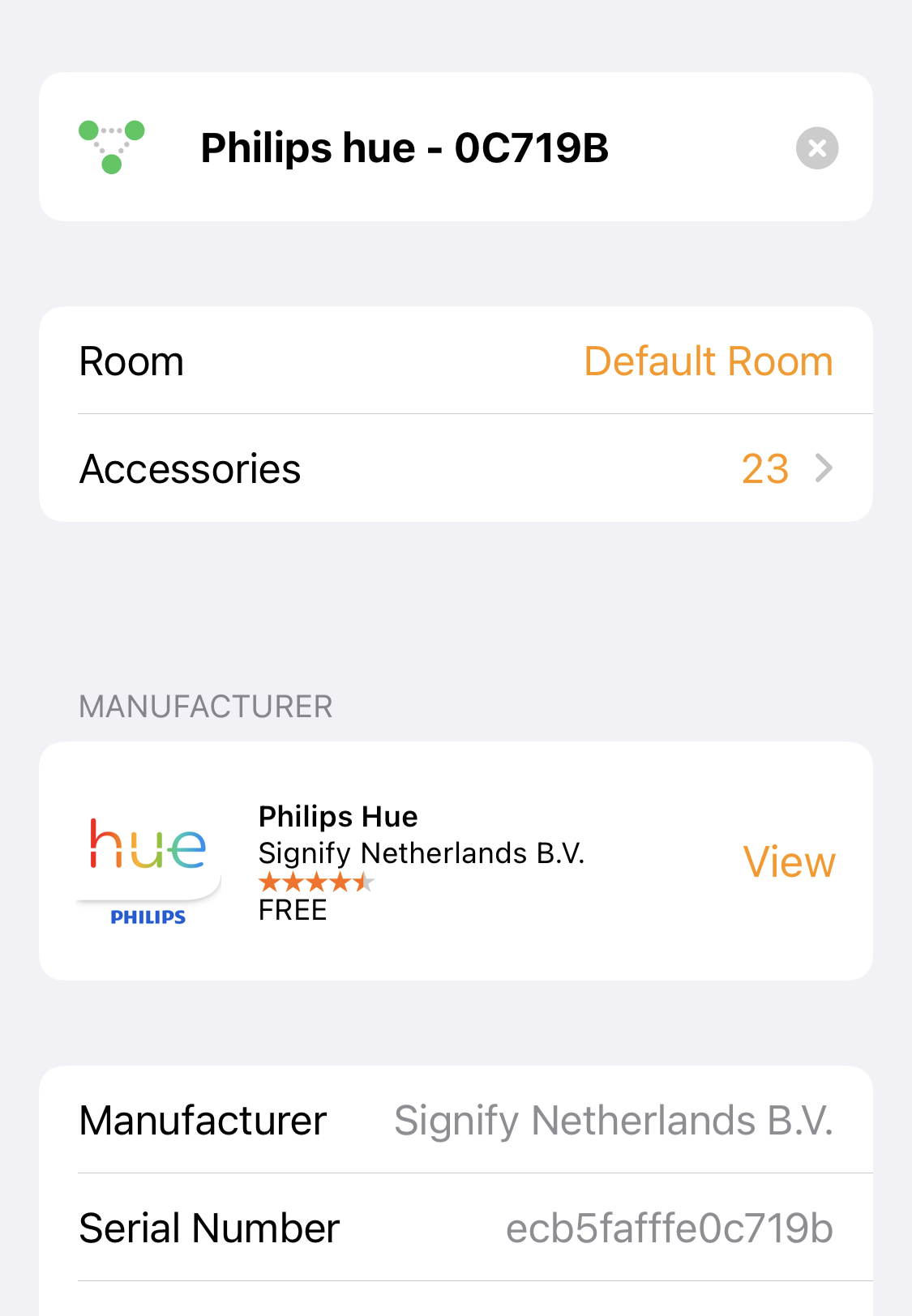This screenshot has width=912, height=1316.
Task: Click the View link for Philips Hue
Action: click(x=789, y=861)
